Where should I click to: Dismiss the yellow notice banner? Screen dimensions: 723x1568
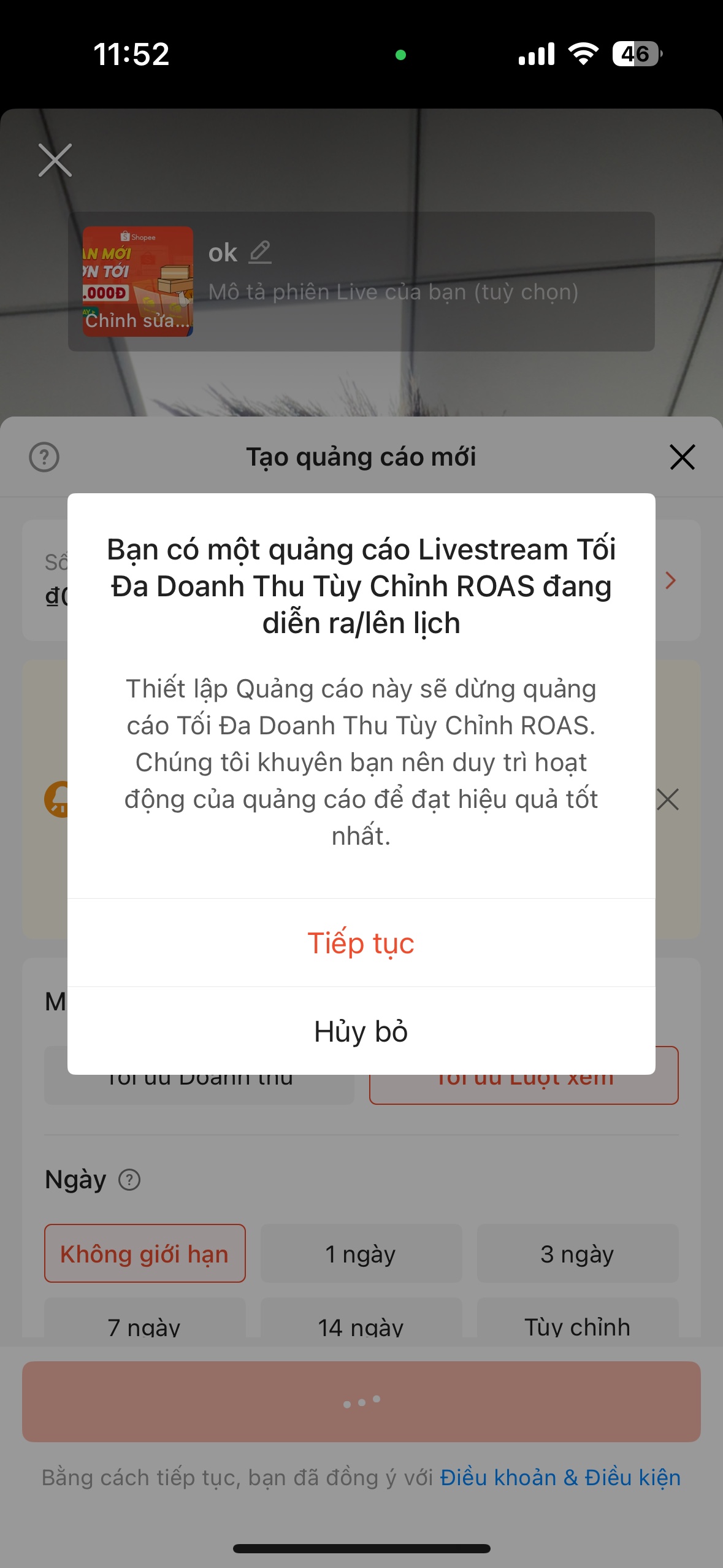668,799
